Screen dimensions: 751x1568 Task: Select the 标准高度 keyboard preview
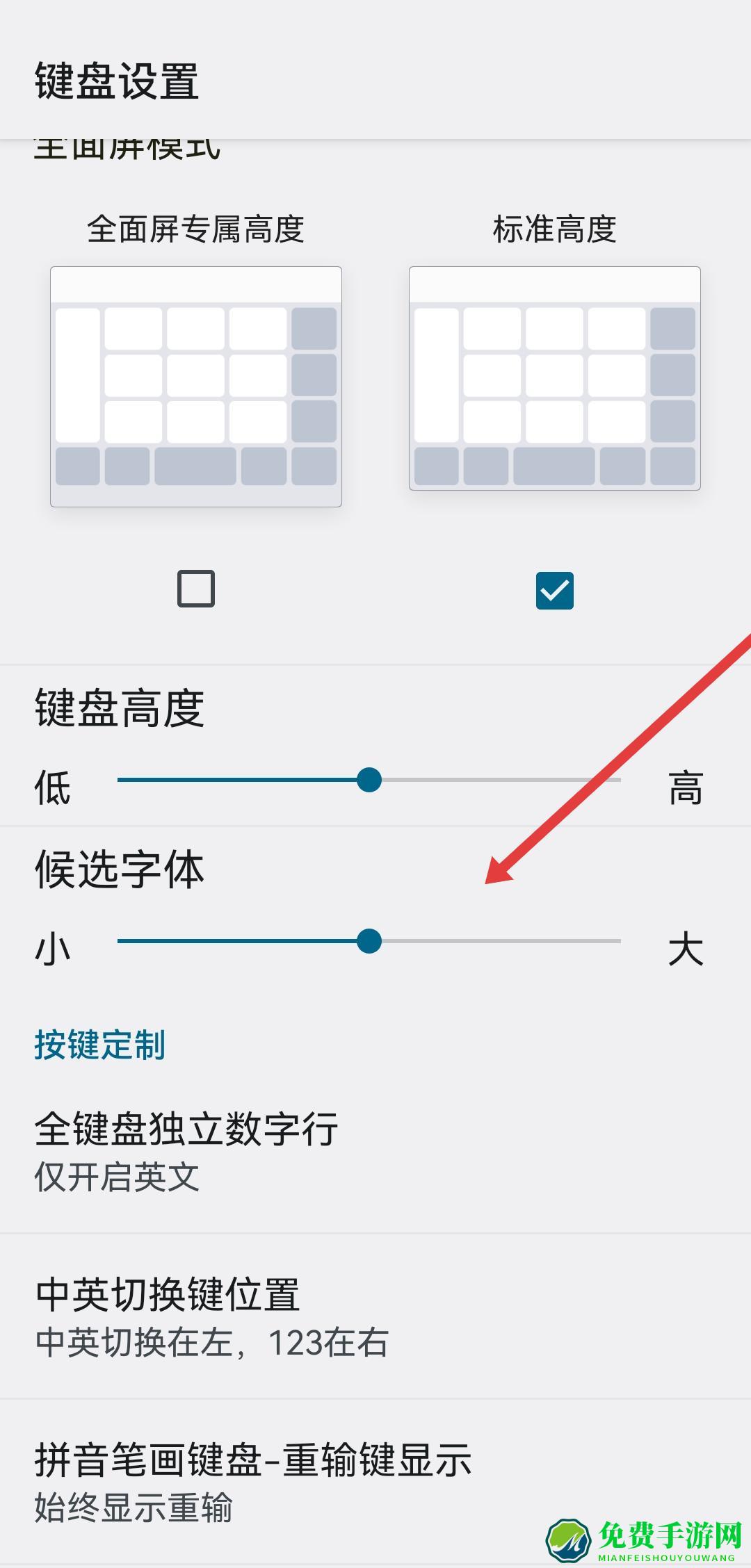554,379
